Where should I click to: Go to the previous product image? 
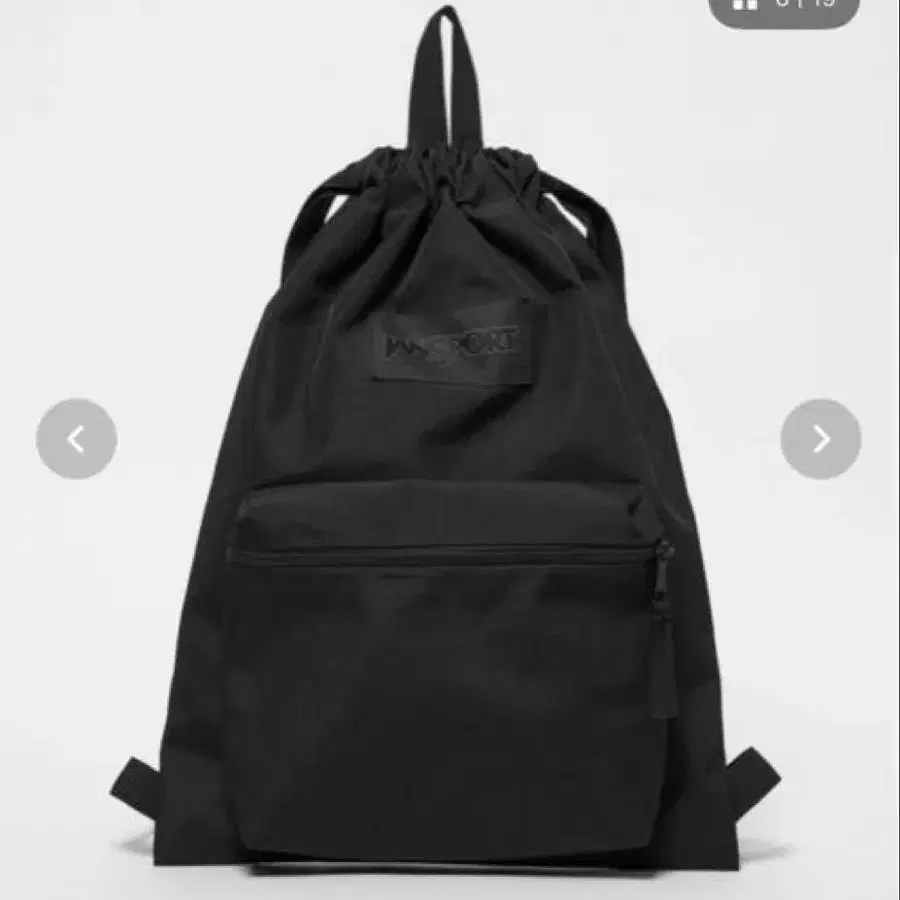76,439
